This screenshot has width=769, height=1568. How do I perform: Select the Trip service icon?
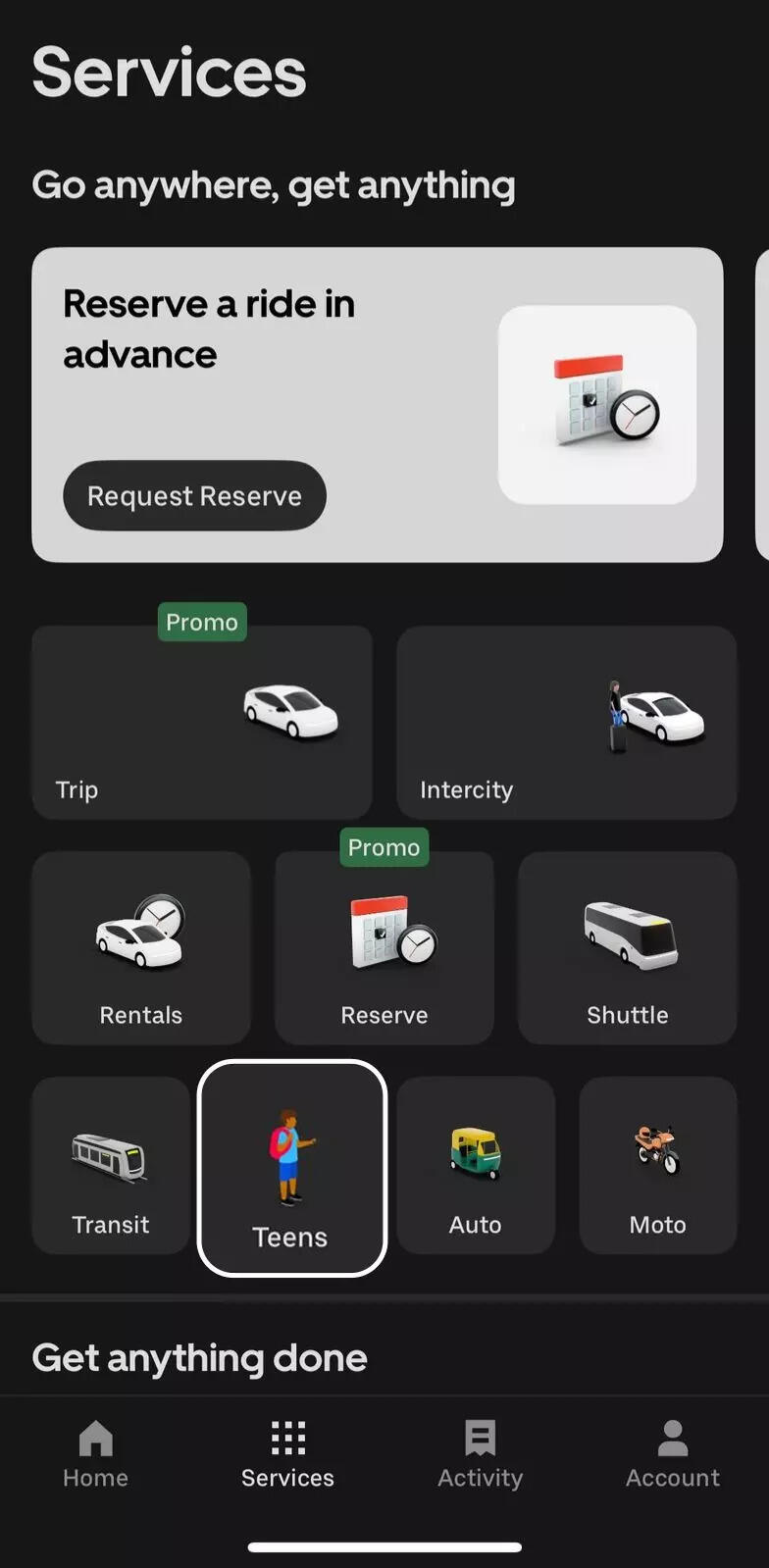tap(201, 721)
